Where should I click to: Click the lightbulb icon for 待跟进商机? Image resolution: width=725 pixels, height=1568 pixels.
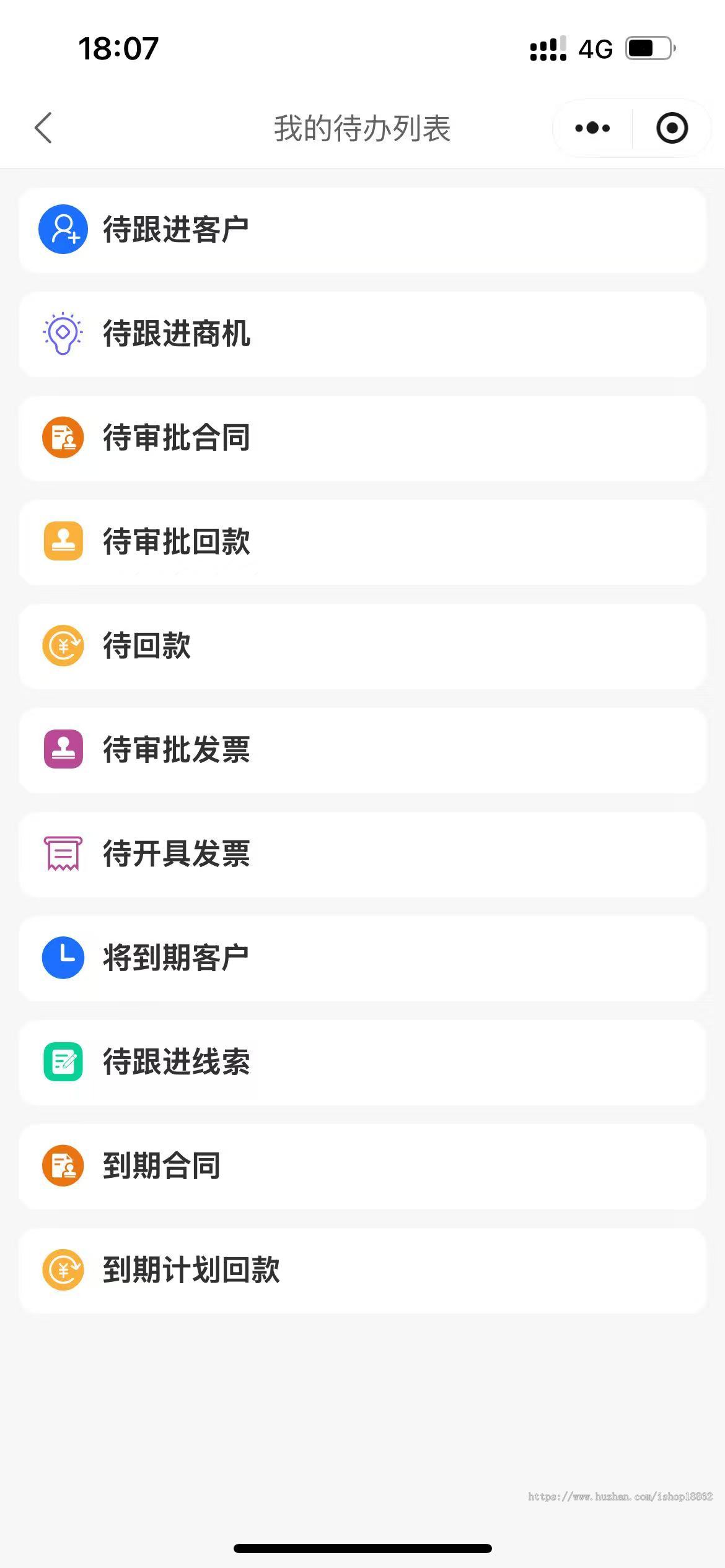click(63, 333)
